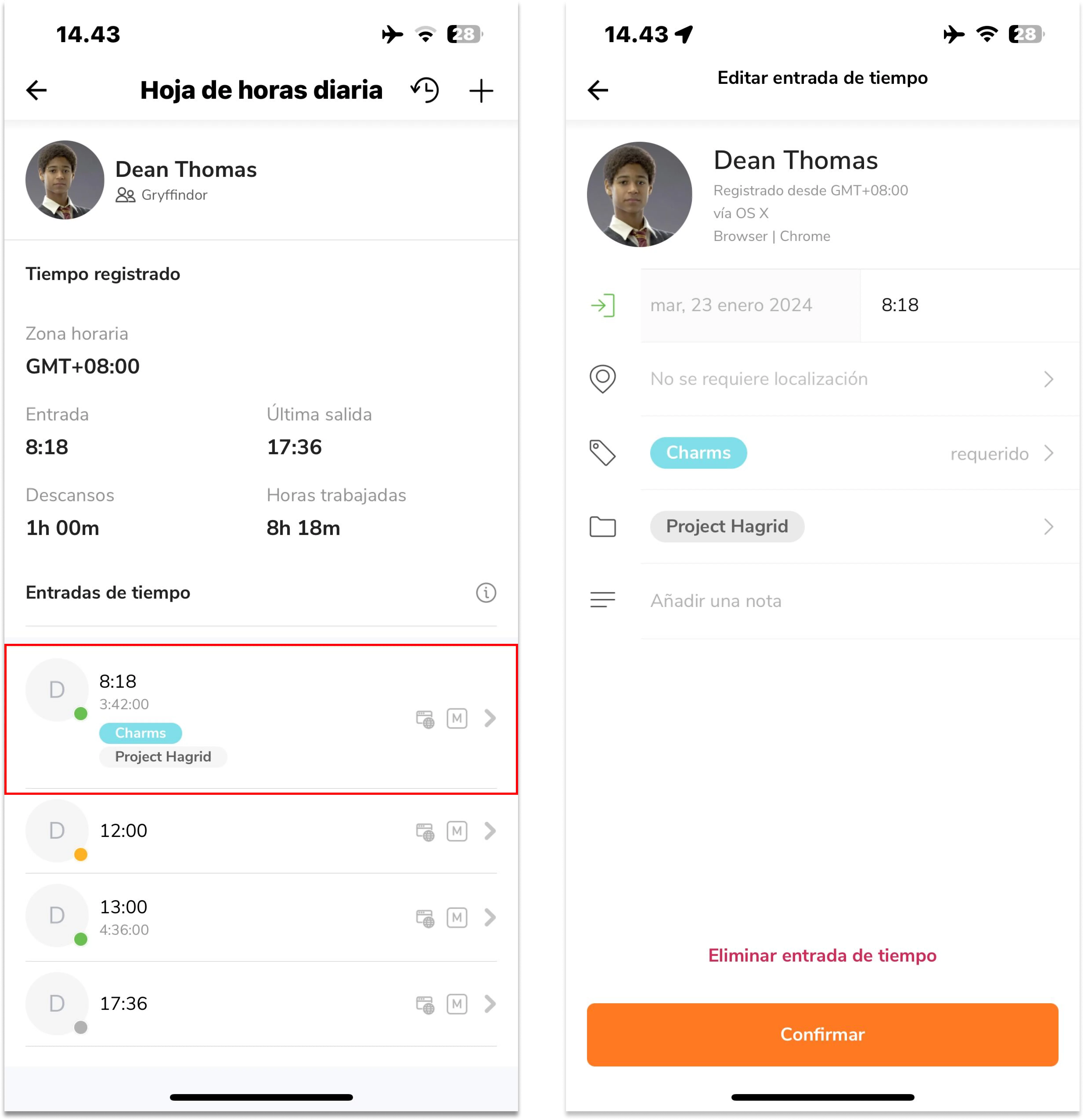Open the history clock icon
This screenshot has width=1084, height=1120.
pos(425,90)
